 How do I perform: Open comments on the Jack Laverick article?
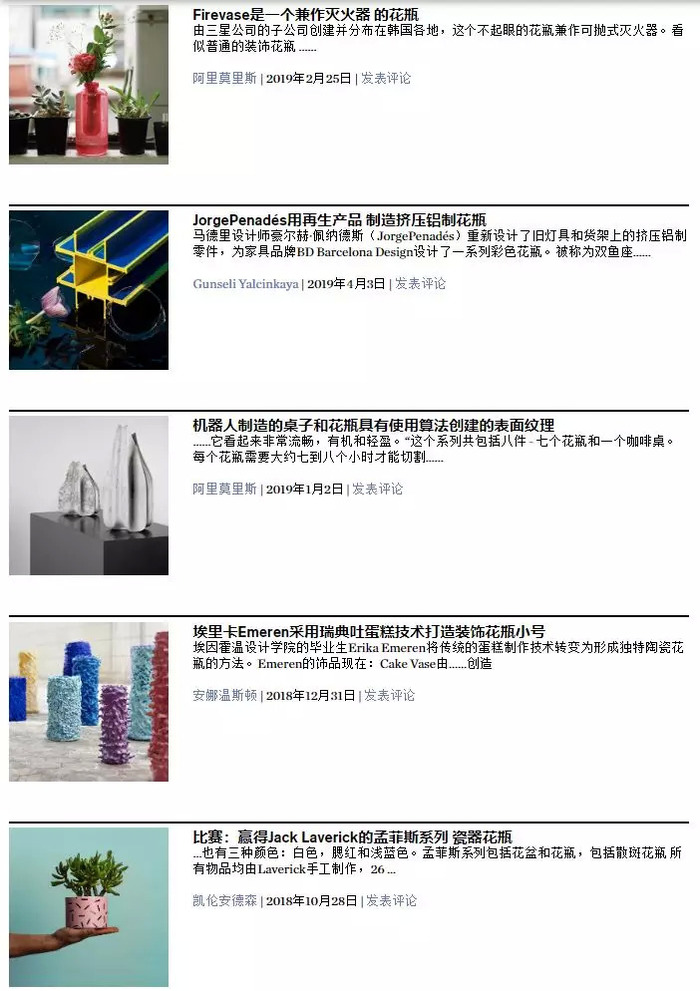click(x=391, y=901)
